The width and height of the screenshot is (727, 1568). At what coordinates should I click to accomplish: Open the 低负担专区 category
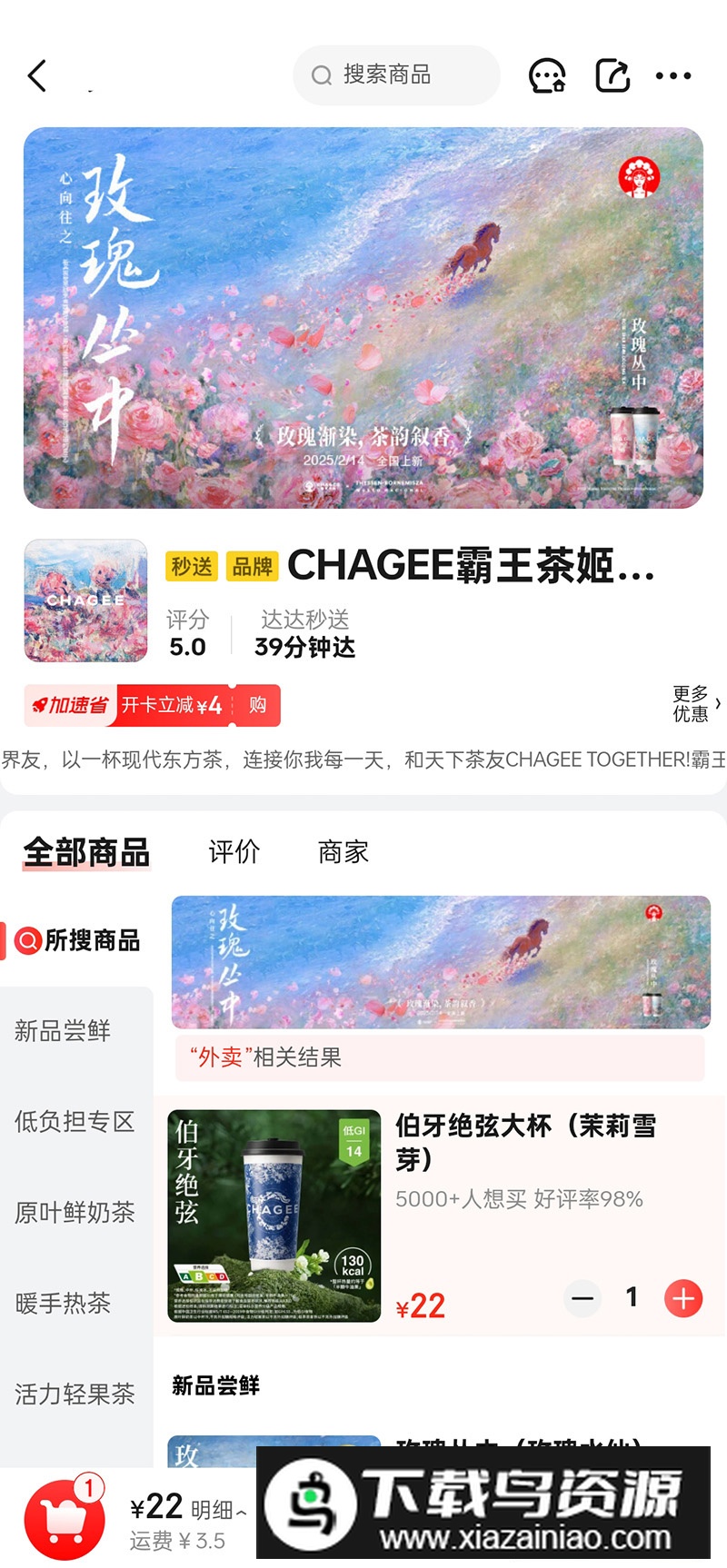tap(75, 1122)
